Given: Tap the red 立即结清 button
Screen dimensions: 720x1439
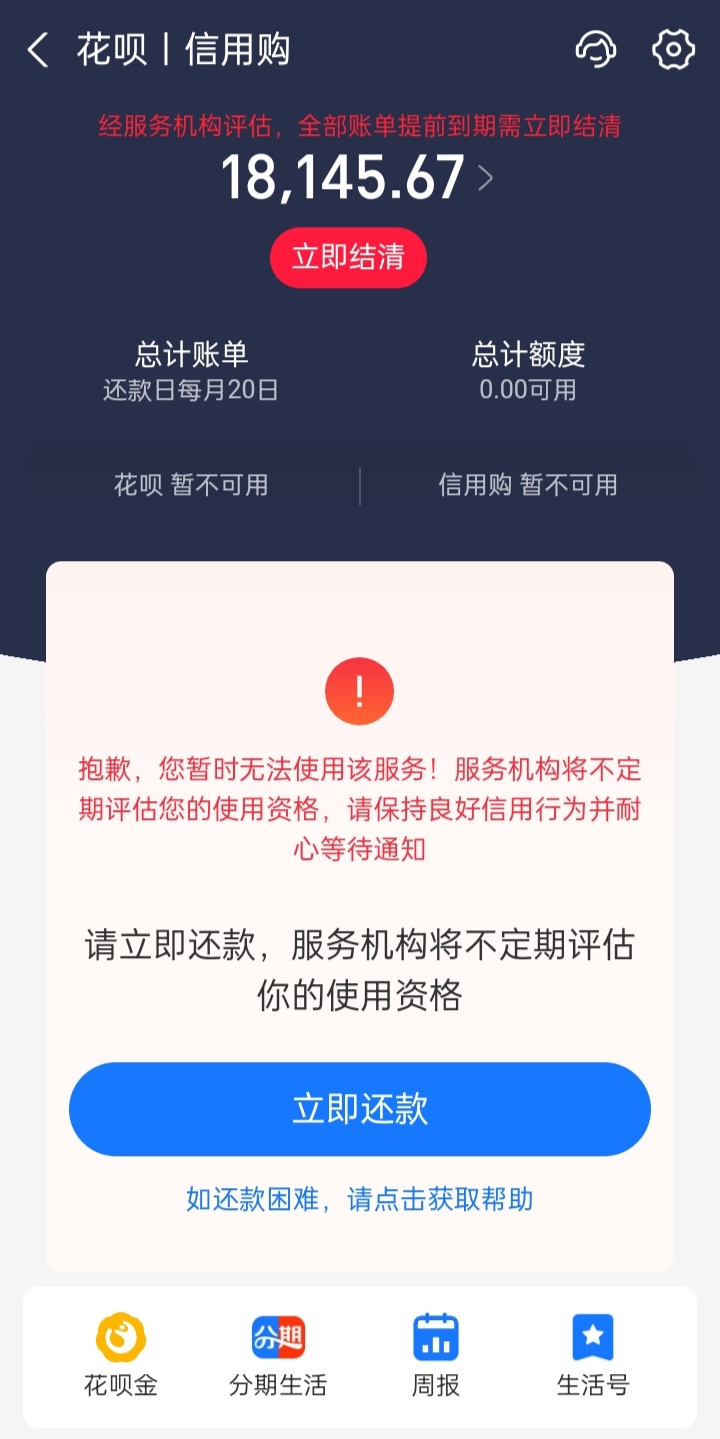Looking at the screenshot, I should [x=348, y=258].
